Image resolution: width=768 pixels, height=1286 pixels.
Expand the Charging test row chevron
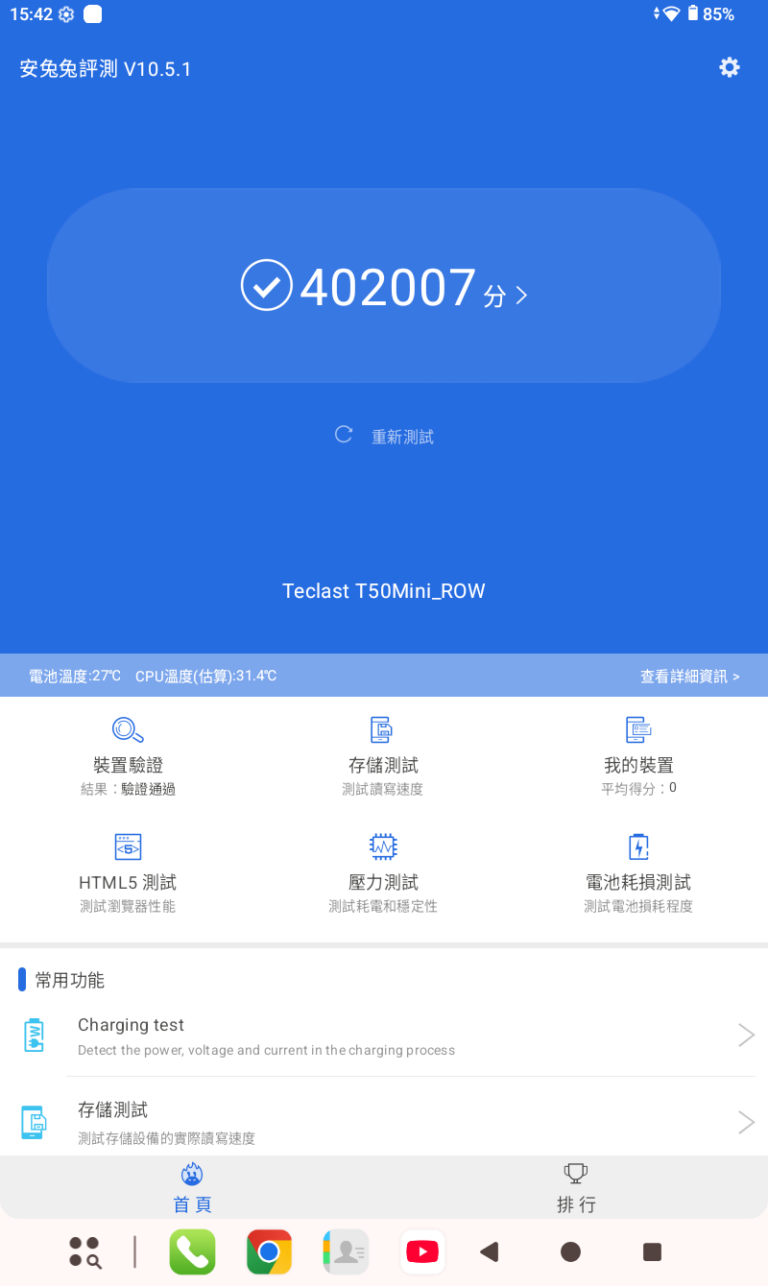746,1035
